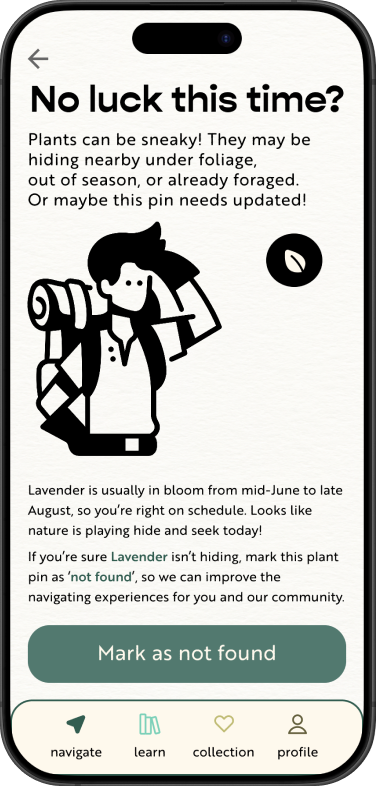
Task: Switch to the navigate tab
Action: (x=76, y=736)
